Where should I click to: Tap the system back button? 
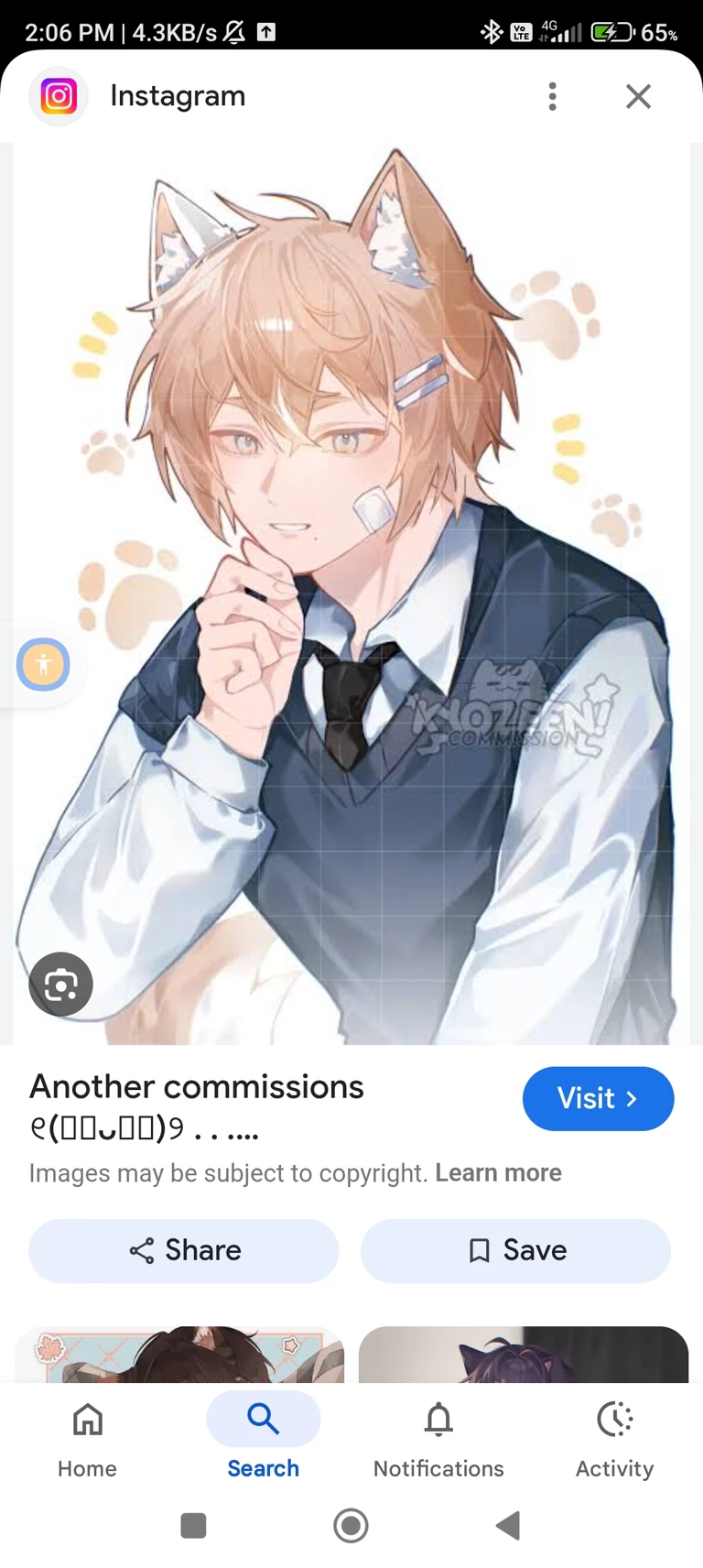[508, 1526]
